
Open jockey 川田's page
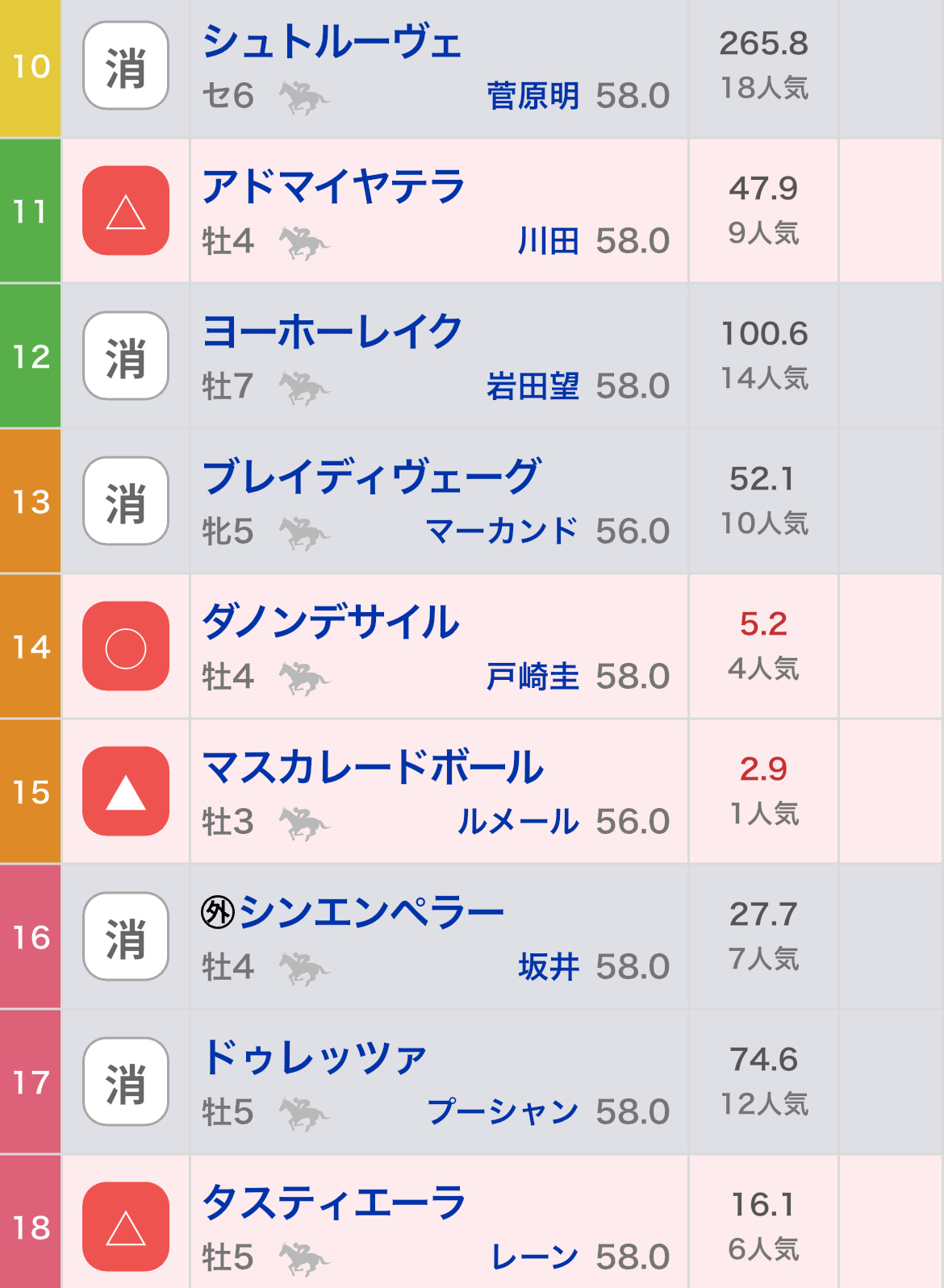click(x=548, y=241)
